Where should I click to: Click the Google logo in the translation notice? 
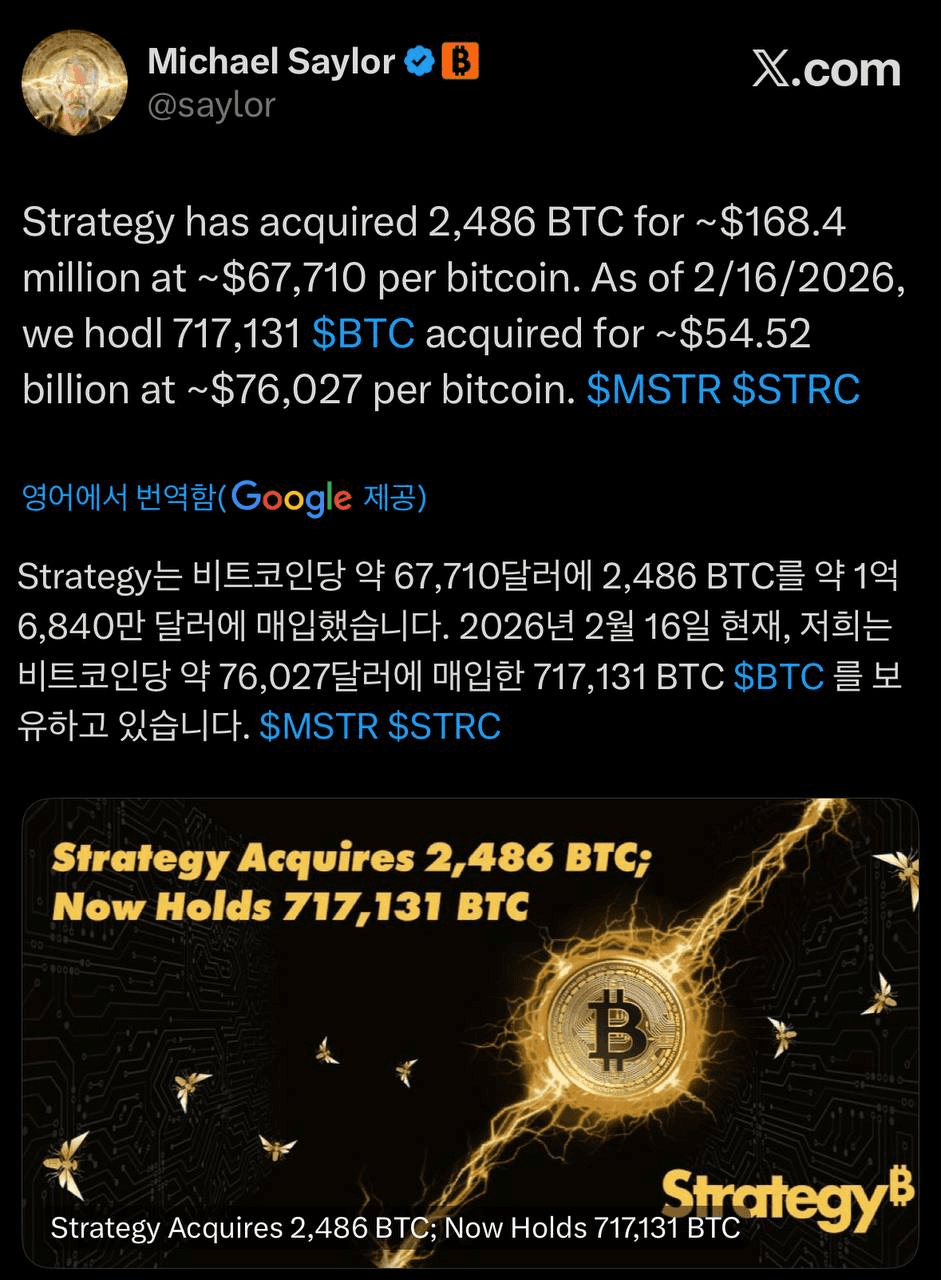290,498
